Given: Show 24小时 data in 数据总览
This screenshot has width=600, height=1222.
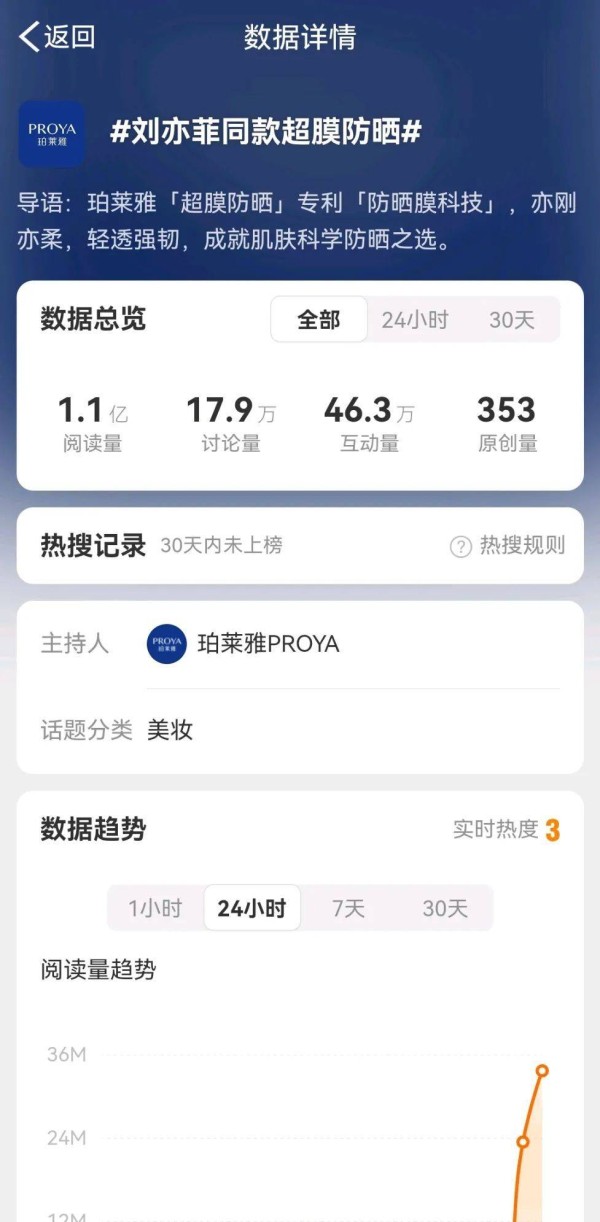Looking at the screenshot, I should 415,320.
